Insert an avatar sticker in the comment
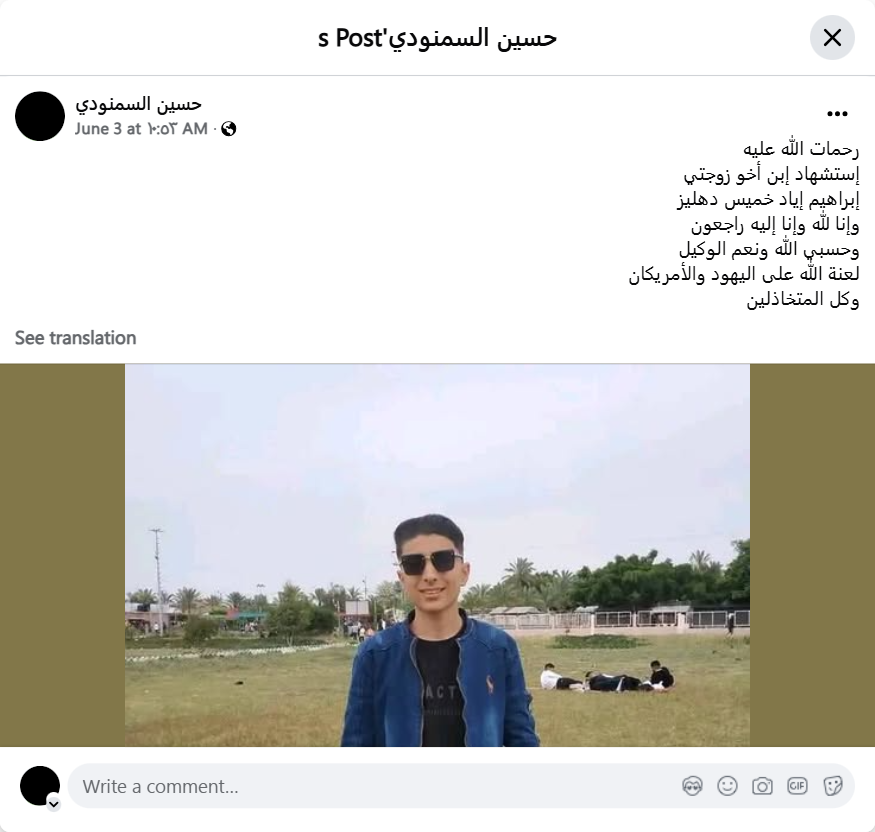 [x=692, y=786]
